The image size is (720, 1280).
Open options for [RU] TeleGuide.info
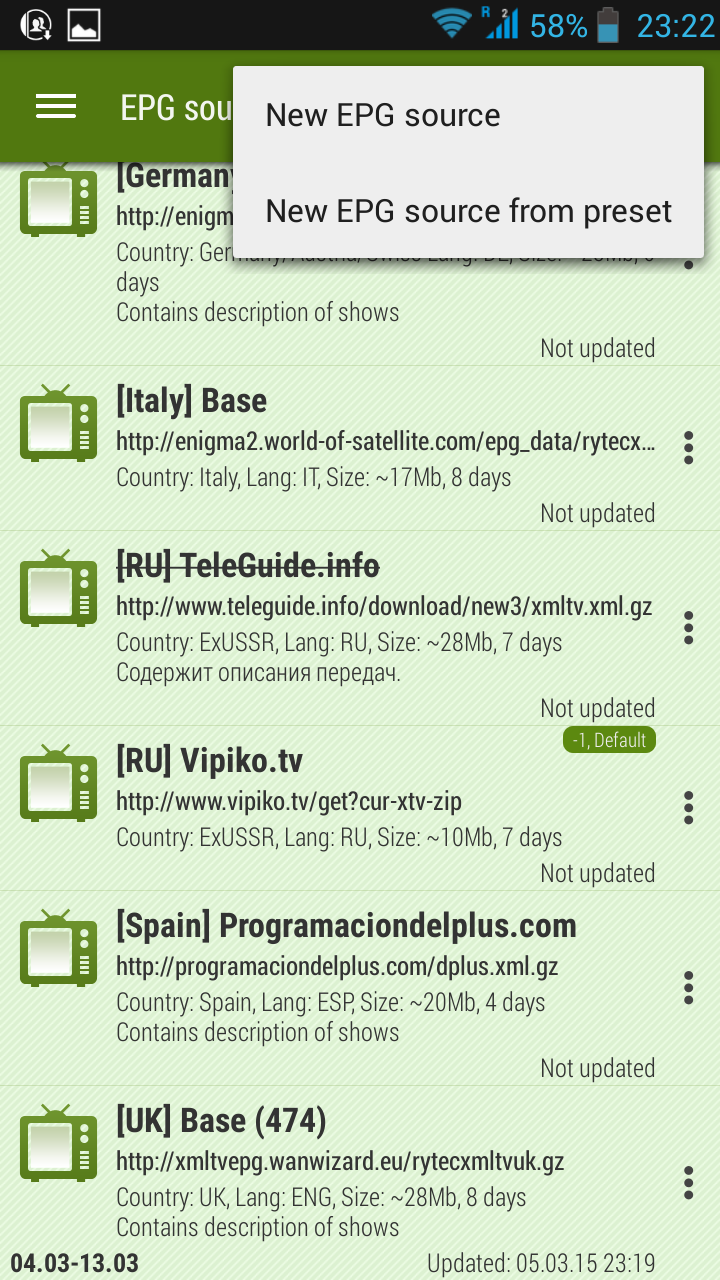(x=688, y=627)
